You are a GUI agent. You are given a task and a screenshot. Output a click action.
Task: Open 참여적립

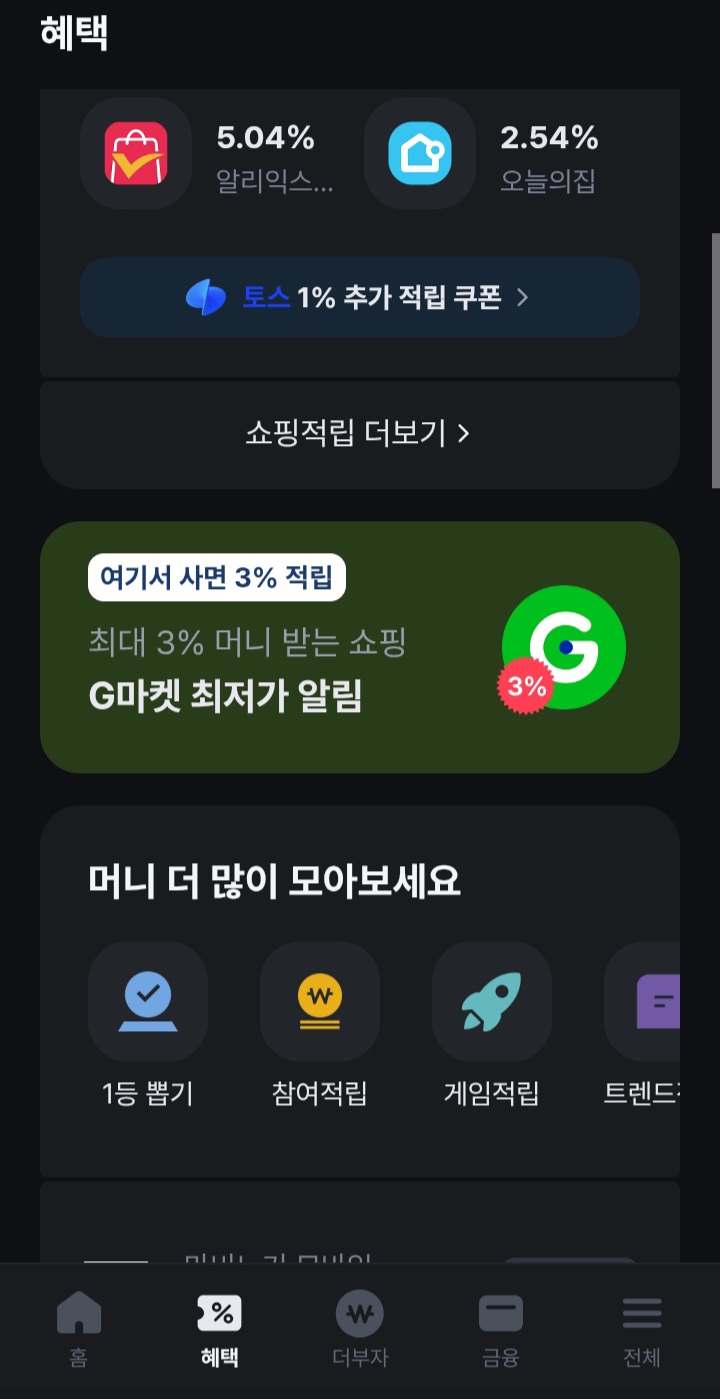click(x=320, y=1002)
